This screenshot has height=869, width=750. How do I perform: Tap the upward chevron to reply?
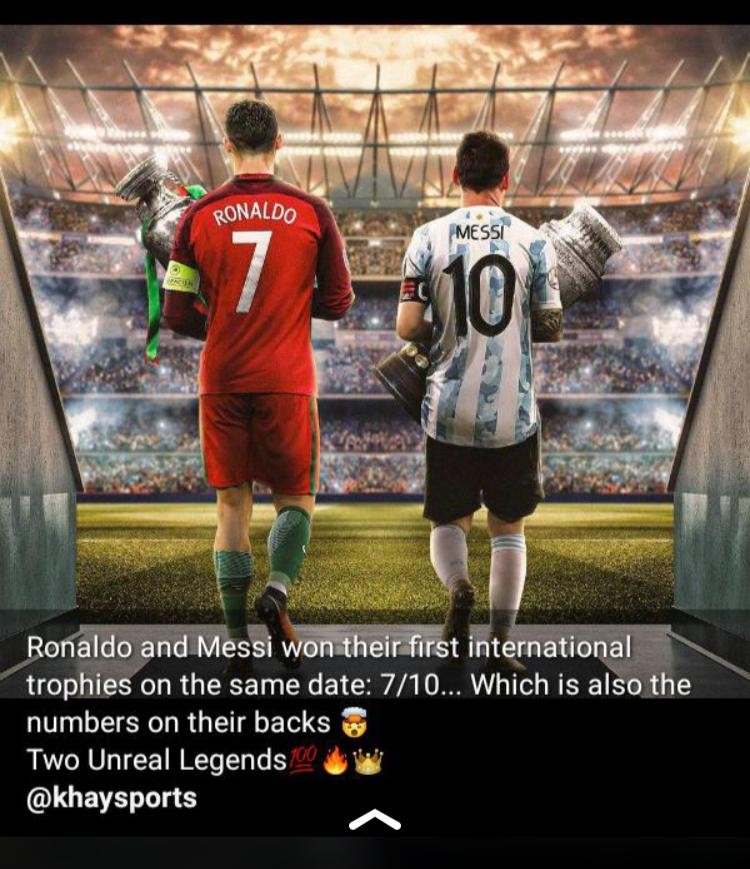point(375,821)
